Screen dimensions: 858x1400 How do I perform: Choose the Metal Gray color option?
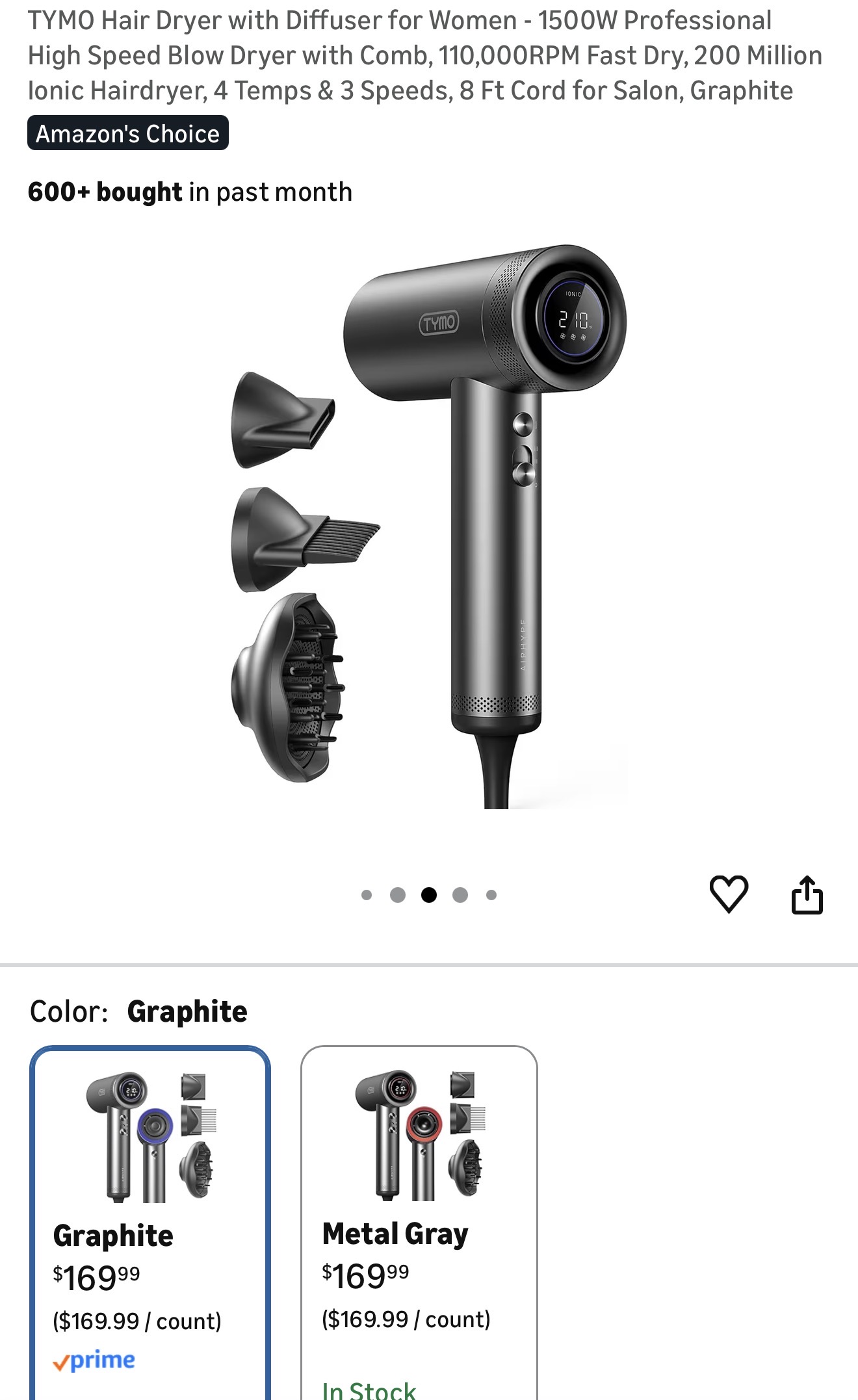pos(419,1222)
